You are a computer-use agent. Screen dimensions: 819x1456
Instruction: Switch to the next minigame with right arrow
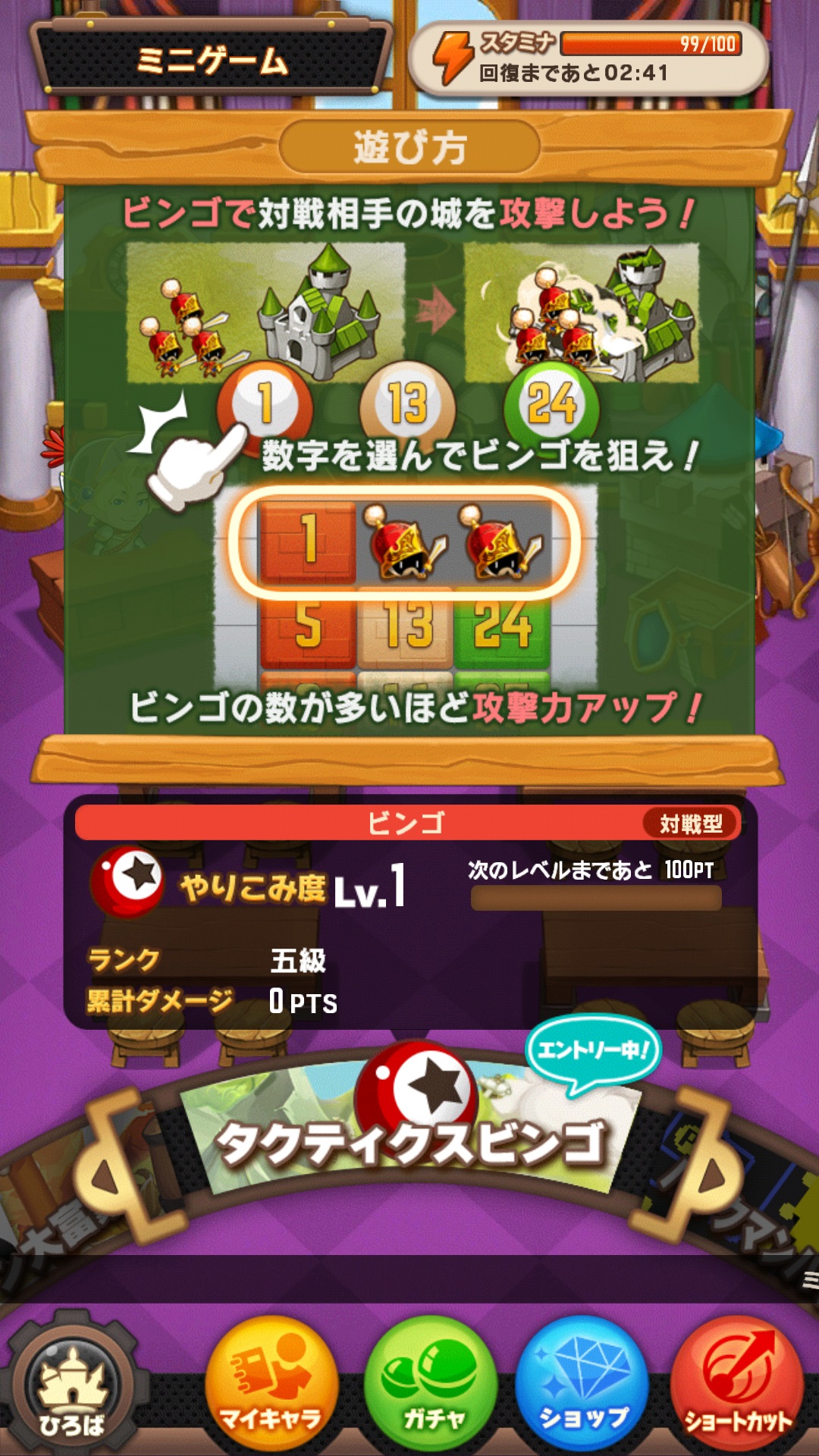(x=711, y=1178)
